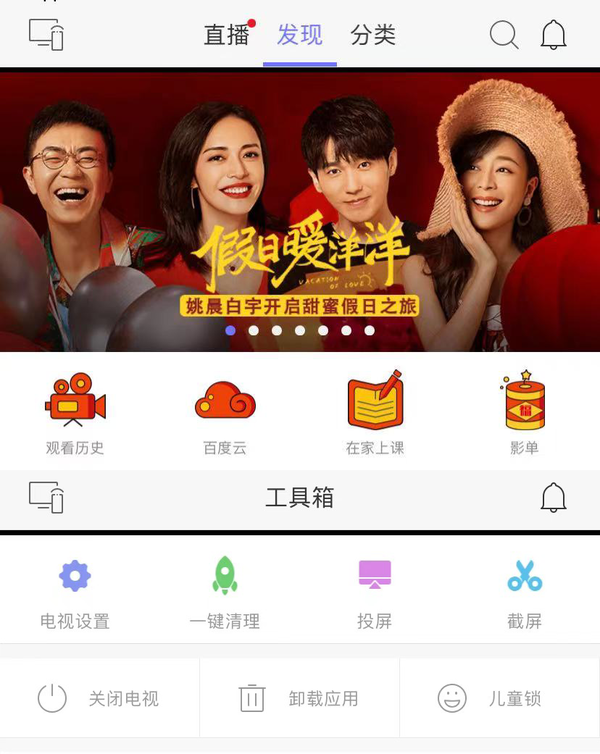The height and width of the screenshot is (754, 600).
Task: Open 百度云
Action: (225, 413)
